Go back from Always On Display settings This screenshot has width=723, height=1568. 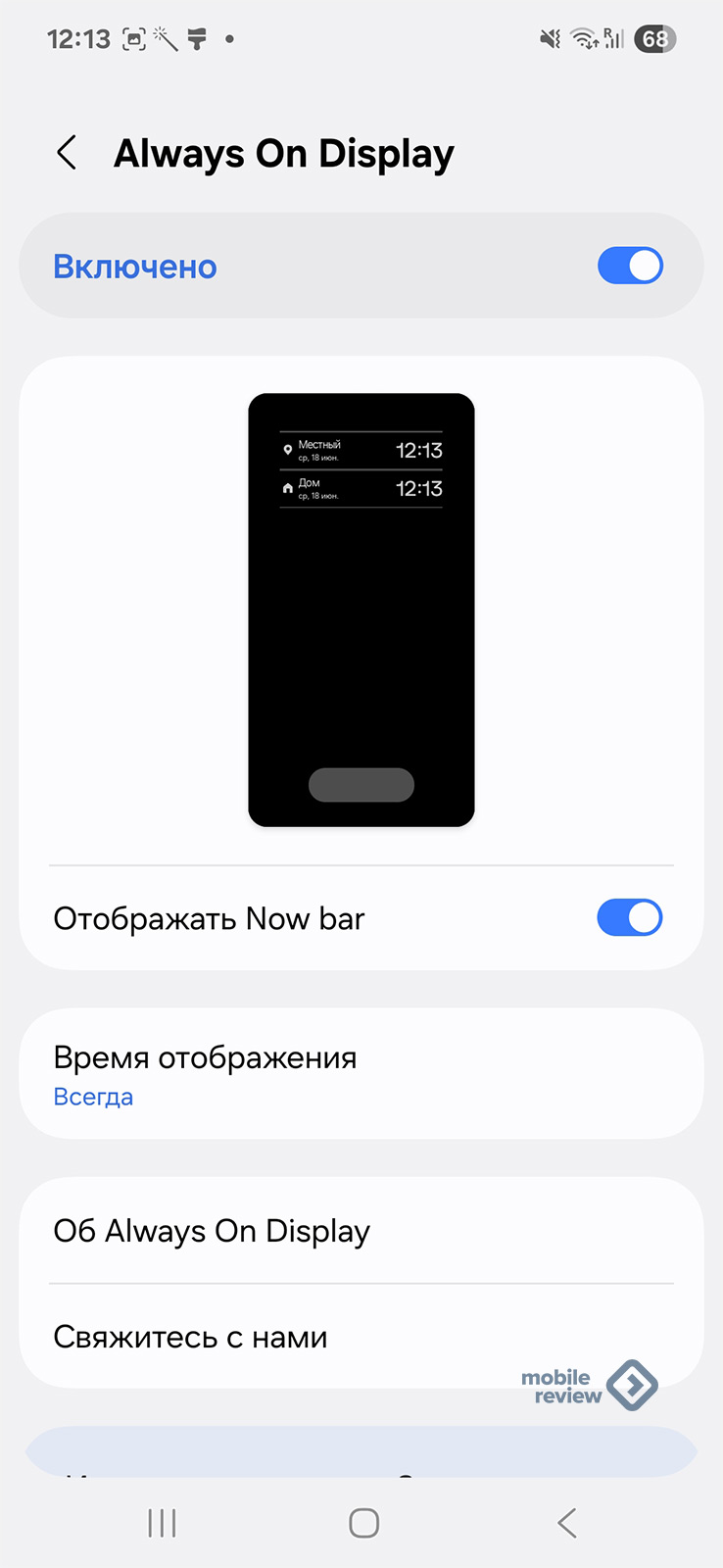pyautogui.click(x=67, y=153)
